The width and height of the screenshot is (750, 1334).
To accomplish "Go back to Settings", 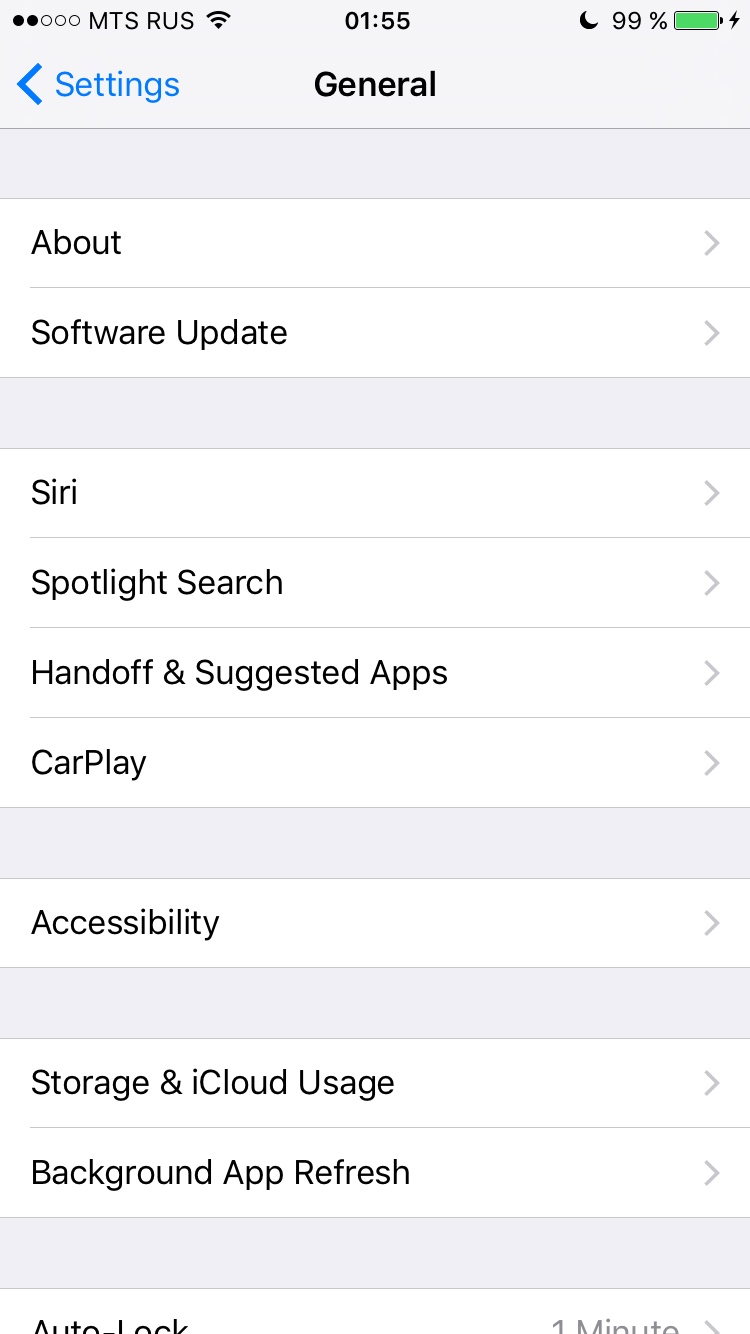I will 98,85.
